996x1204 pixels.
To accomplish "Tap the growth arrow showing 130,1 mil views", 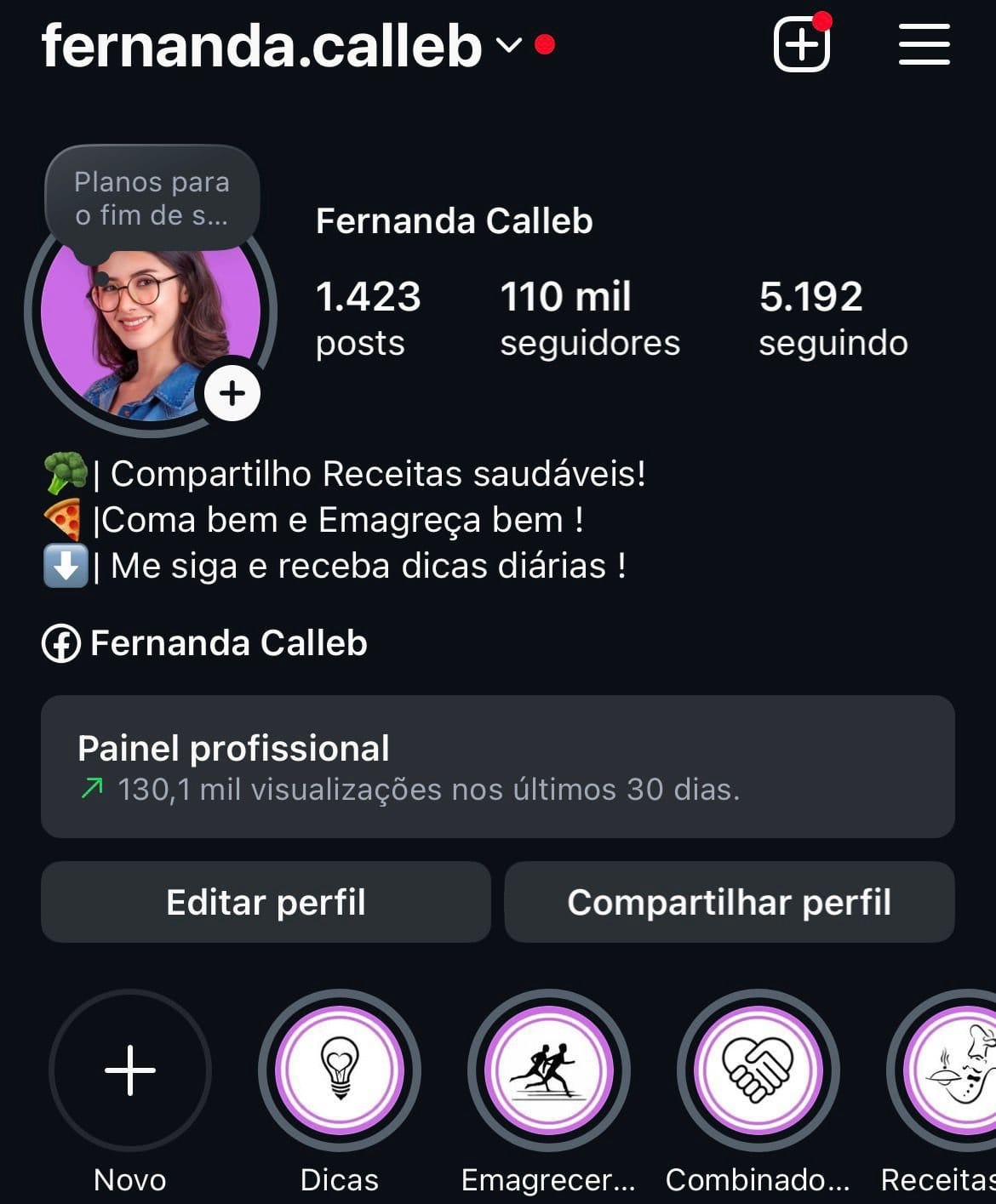I will click(x=92, y=790).
